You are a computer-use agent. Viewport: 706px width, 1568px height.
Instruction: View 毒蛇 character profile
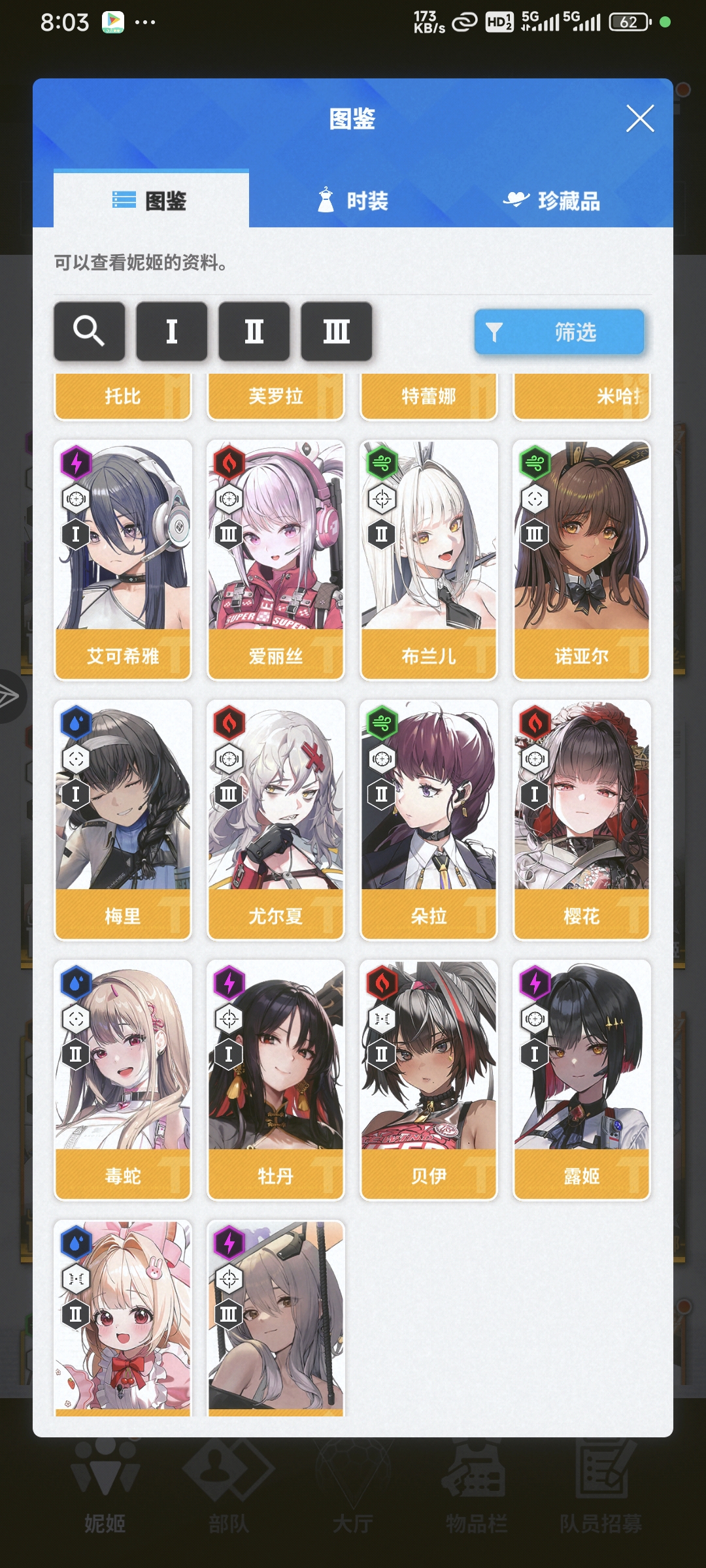tap(123, 1080)
